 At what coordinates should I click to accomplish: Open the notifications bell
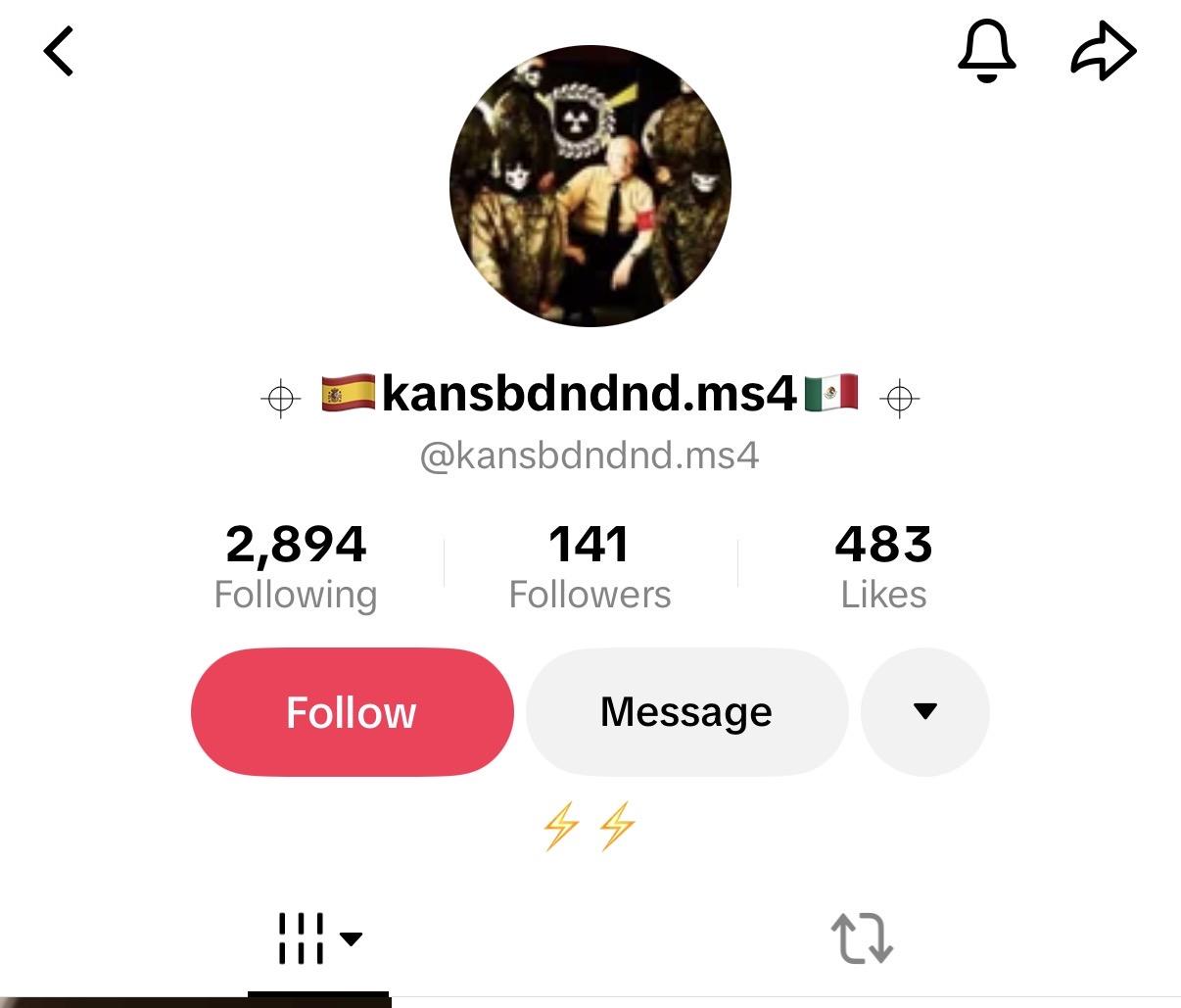point(986,51)
